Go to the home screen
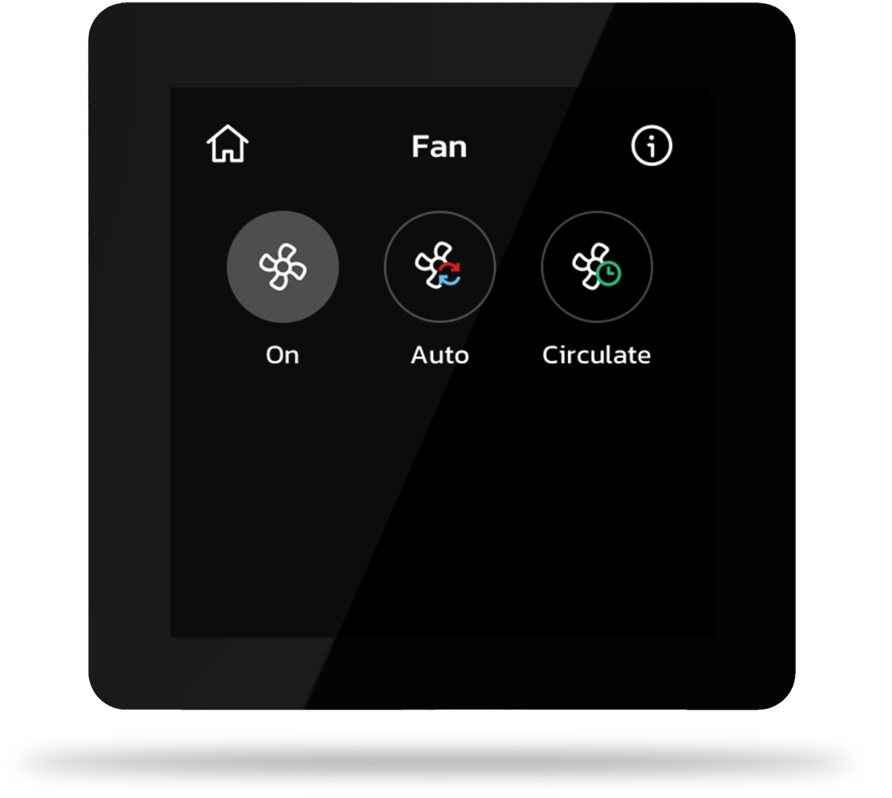 click(227, 145)
